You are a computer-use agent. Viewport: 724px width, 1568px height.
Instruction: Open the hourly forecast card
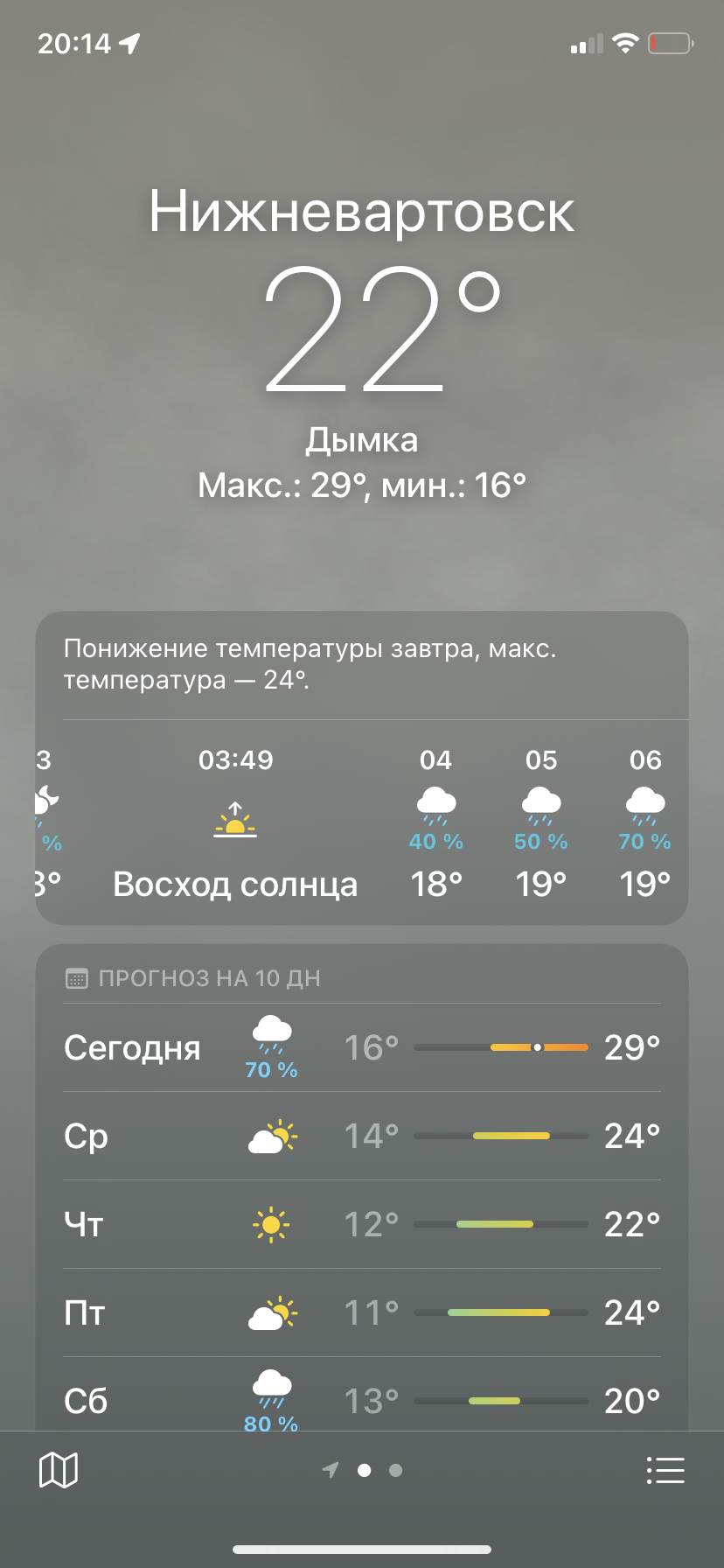click(362, 767)
